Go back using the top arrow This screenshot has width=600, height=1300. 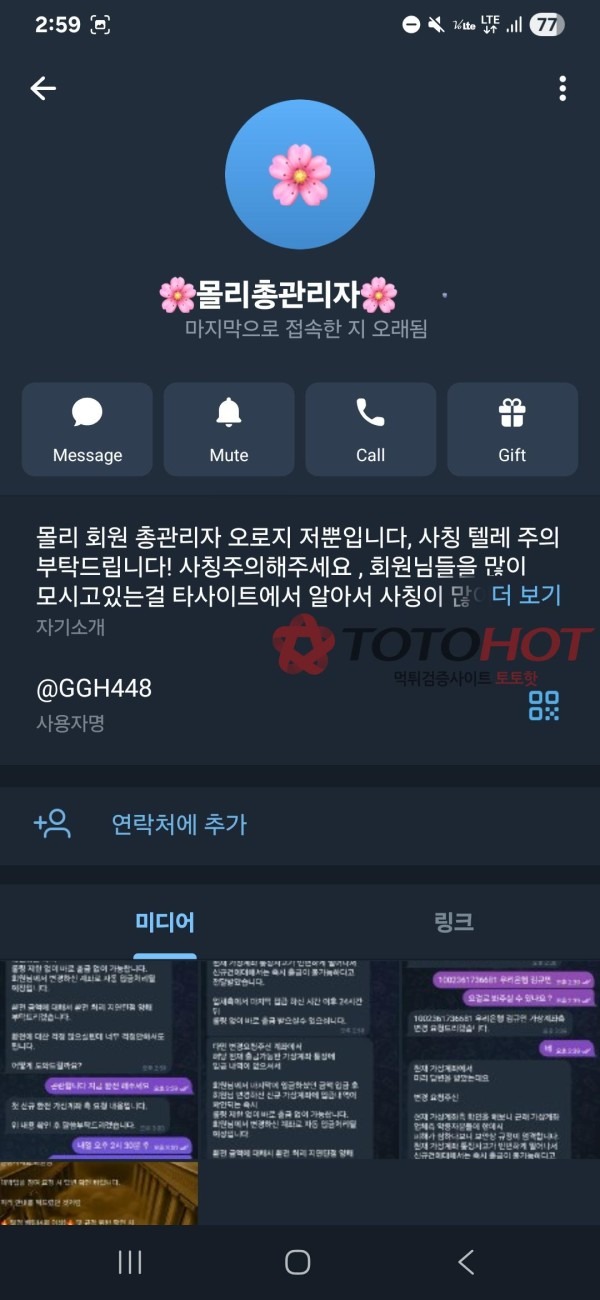click(x=43, y=89)
